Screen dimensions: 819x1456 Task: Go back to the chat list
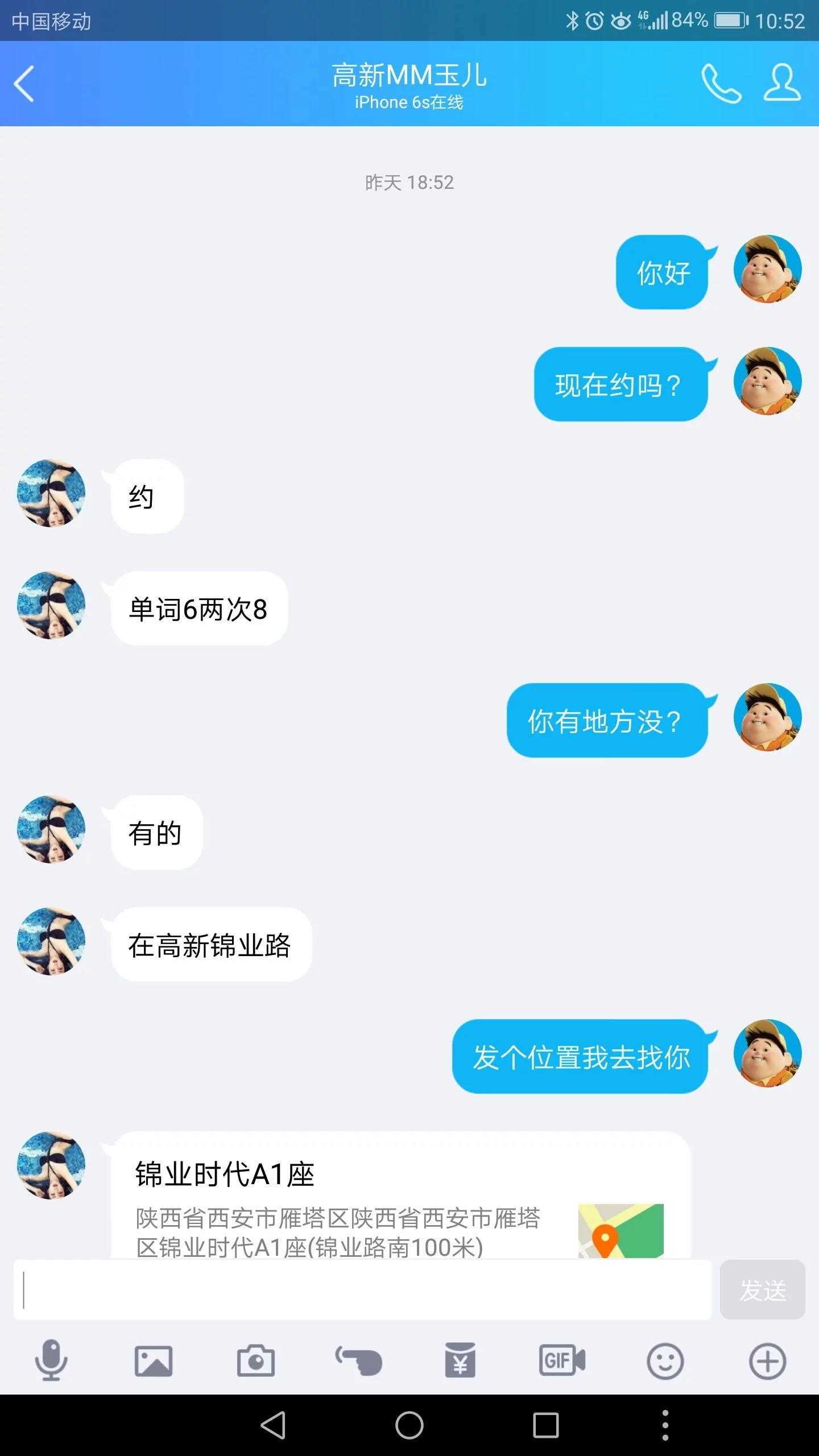coord(24,84)
